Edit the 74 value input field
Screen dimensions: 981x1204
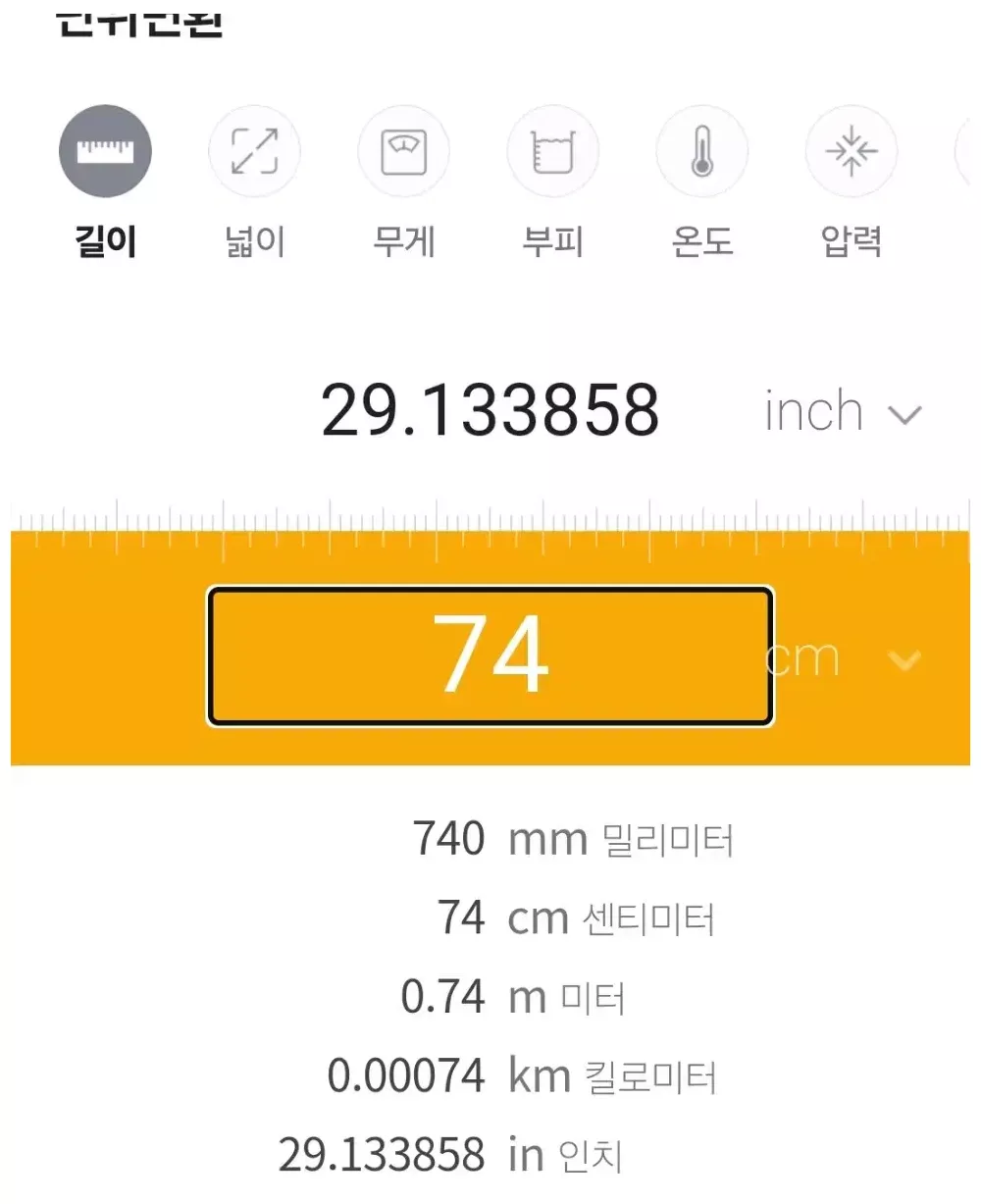pos(490,656)
